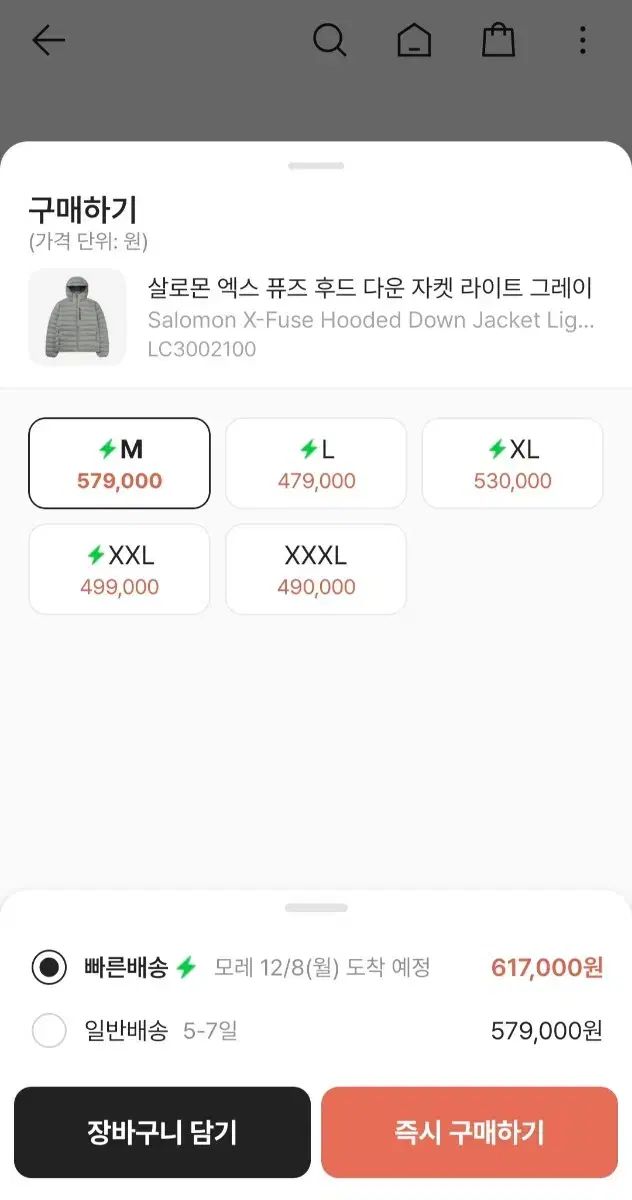Go back with the arrow icon
Screen dimensions: 632x1200
click(48, 40)
